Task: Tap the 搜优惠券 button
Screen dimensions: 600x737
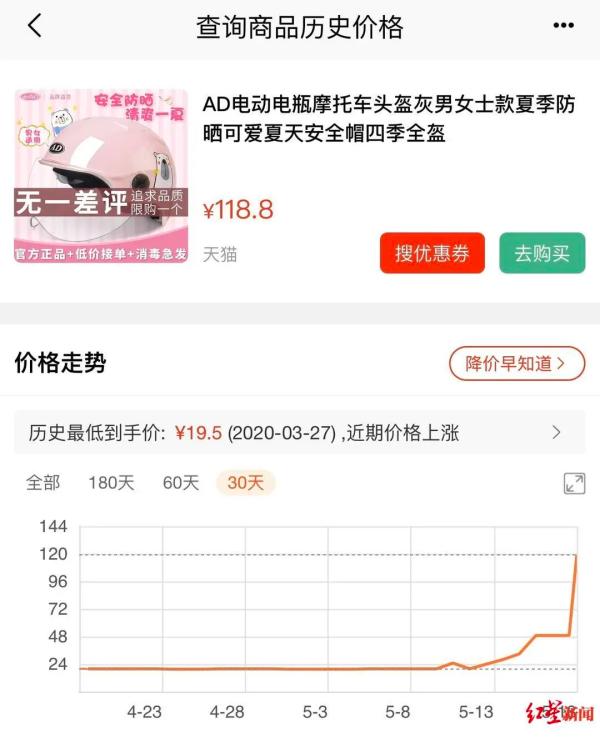Action: (432, 253)
